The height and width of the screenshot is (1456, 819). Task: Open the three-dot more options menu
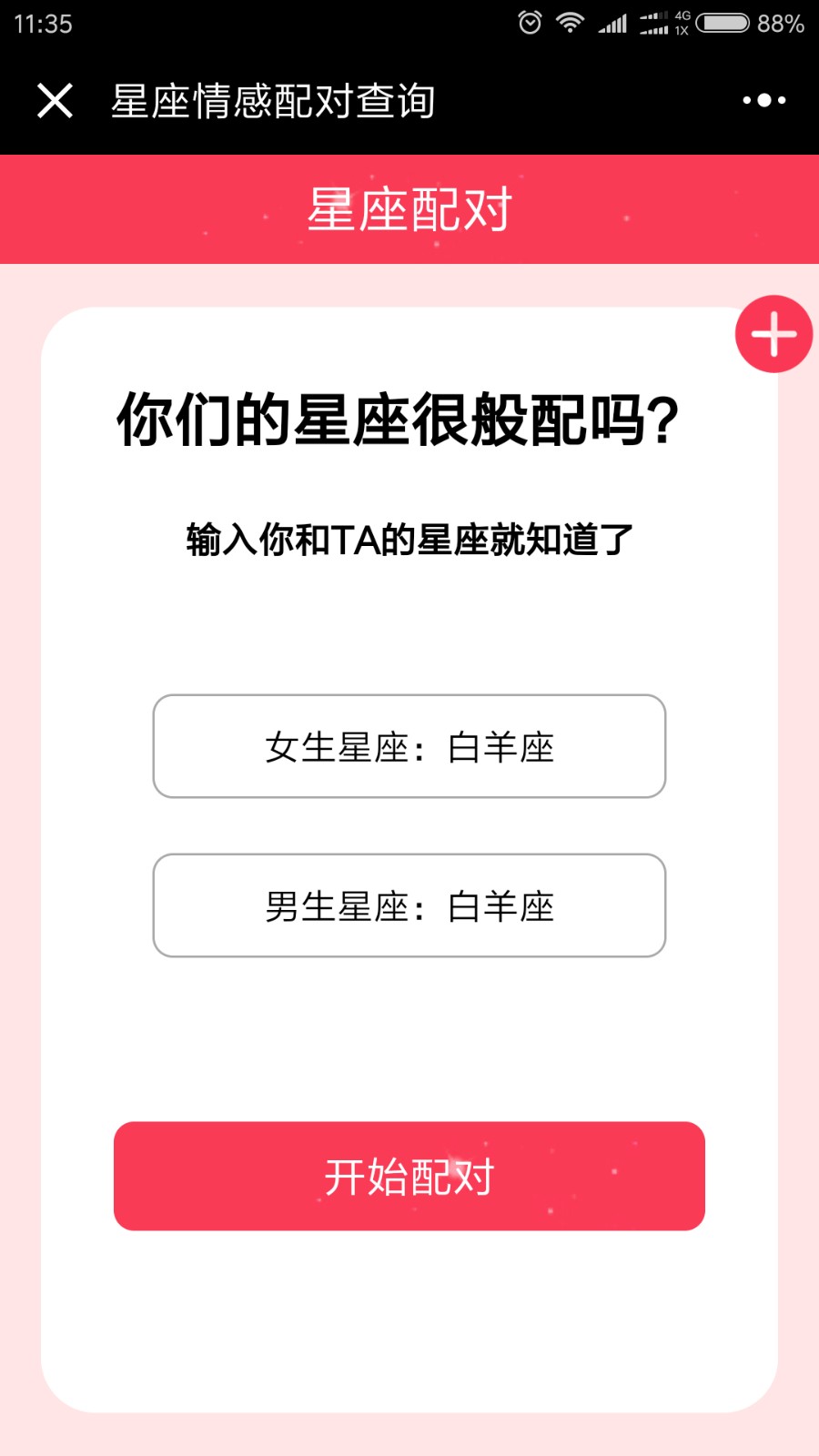[x=764, y=100]
